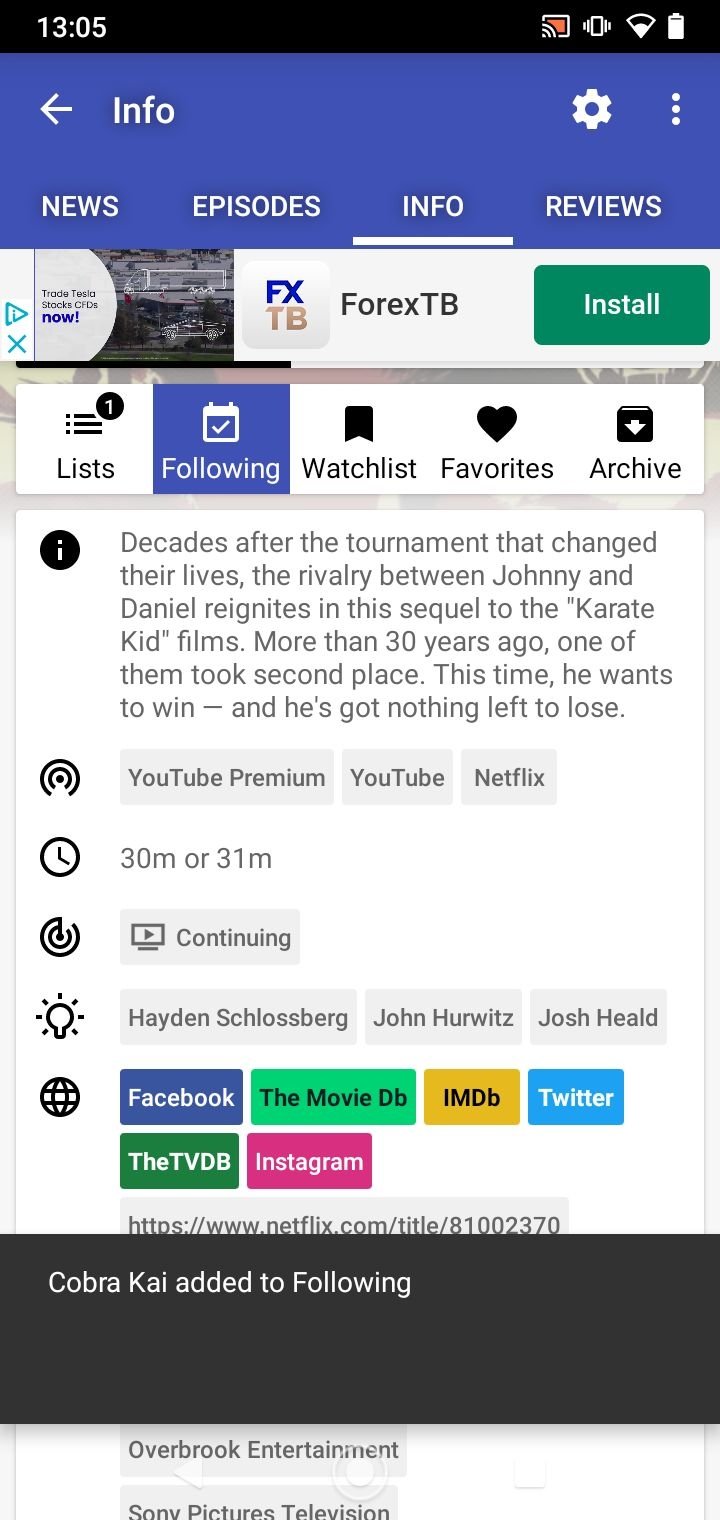
Task: Open the Lists option
Action: coord(85,440)
